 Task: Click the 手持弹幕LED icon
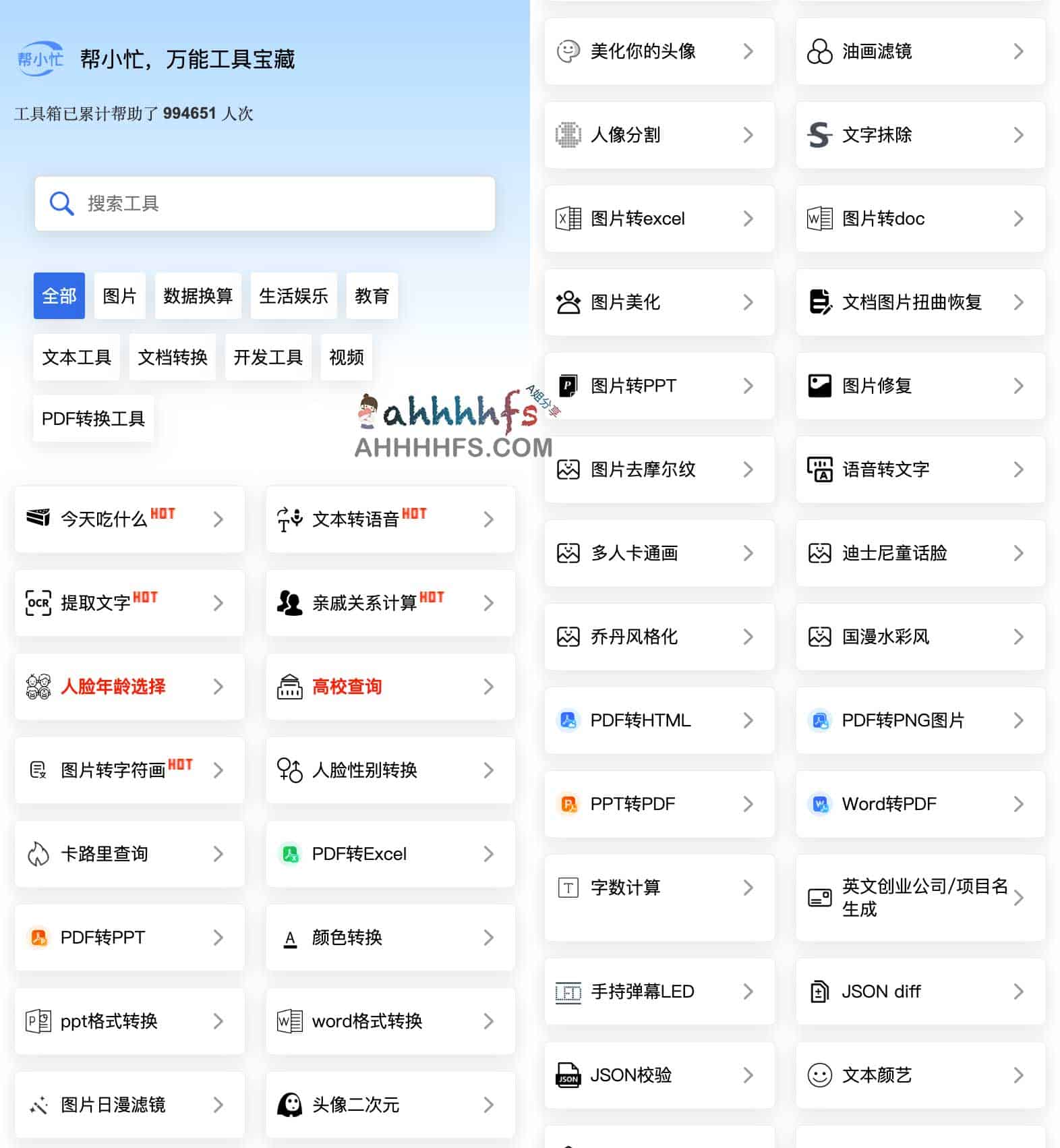click(567, 992)
